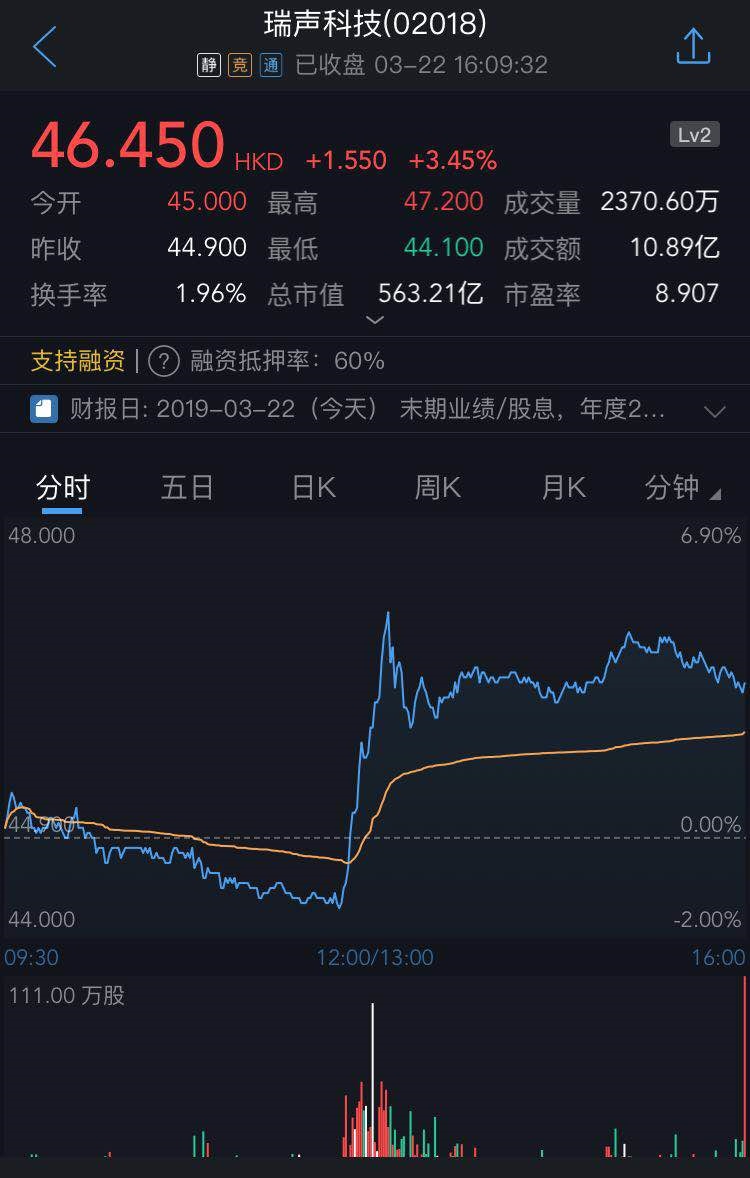Switch to the 分时 chart tab
Viewport: 750px width, 1178px height.
63,488
